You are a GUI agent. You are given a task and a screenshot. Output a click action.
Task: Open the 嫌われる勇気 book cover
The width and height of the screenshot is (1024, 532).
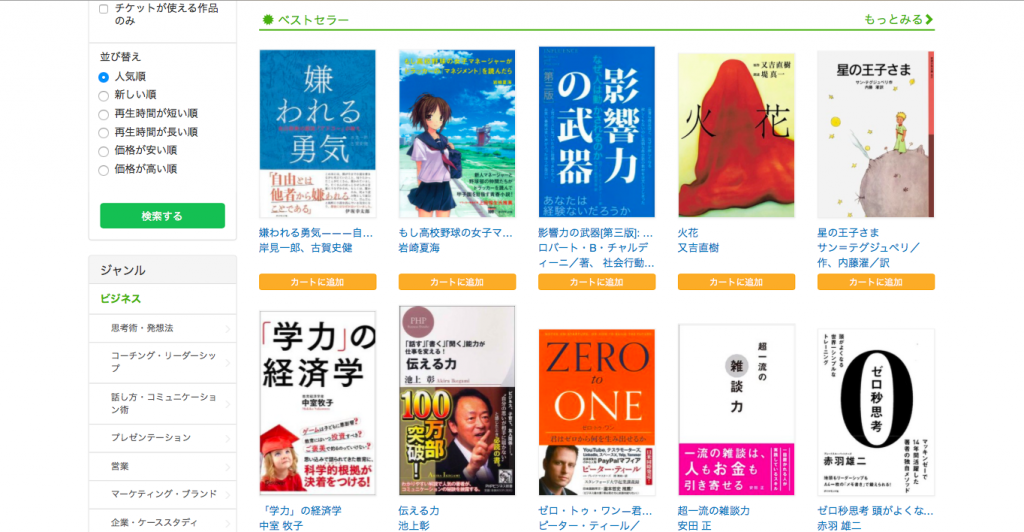[317, 133]
